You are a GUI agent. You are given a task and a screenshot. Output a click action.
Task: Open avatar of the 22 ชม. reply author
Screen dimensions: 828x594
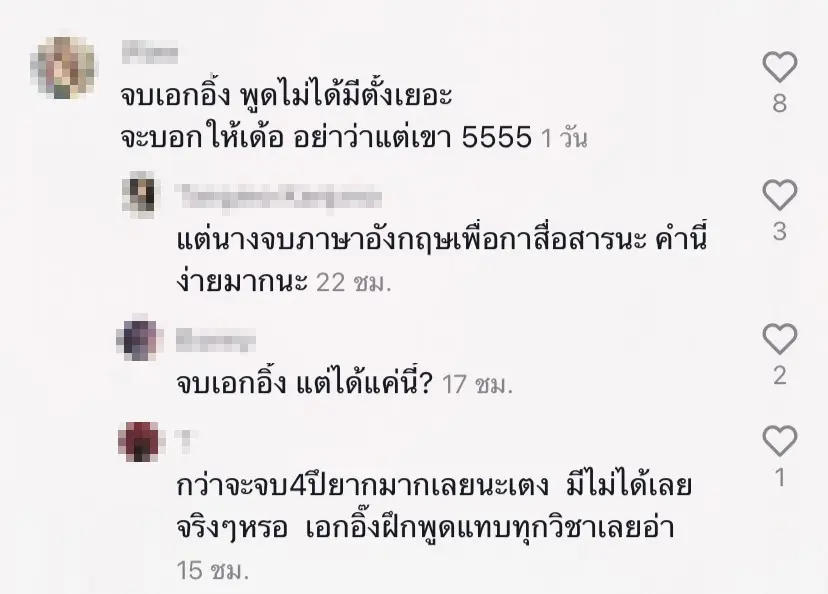click(x=141, y=194)
